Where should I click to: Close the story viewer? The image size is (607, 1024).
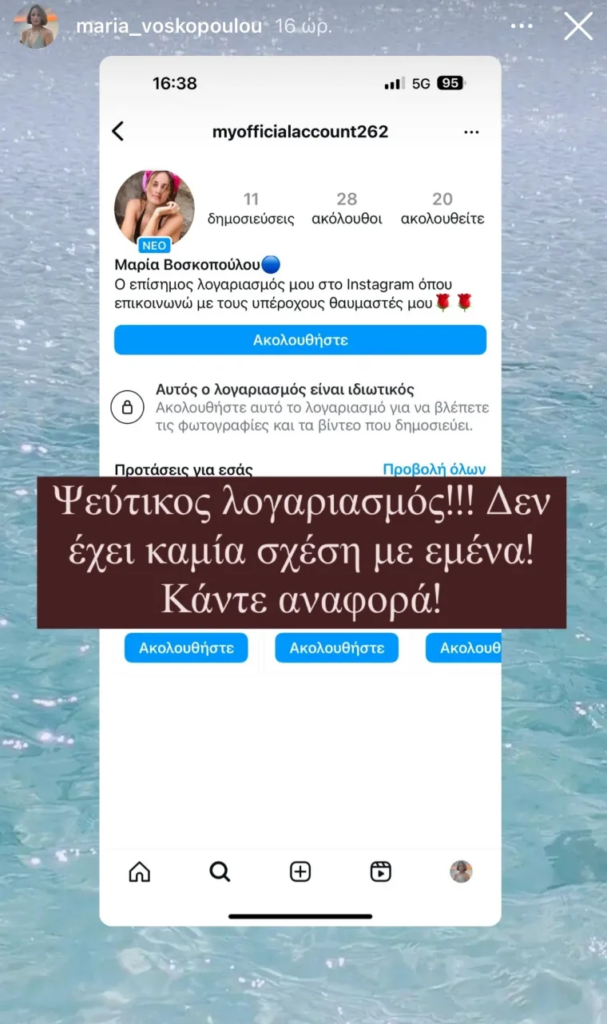point(578,26)
